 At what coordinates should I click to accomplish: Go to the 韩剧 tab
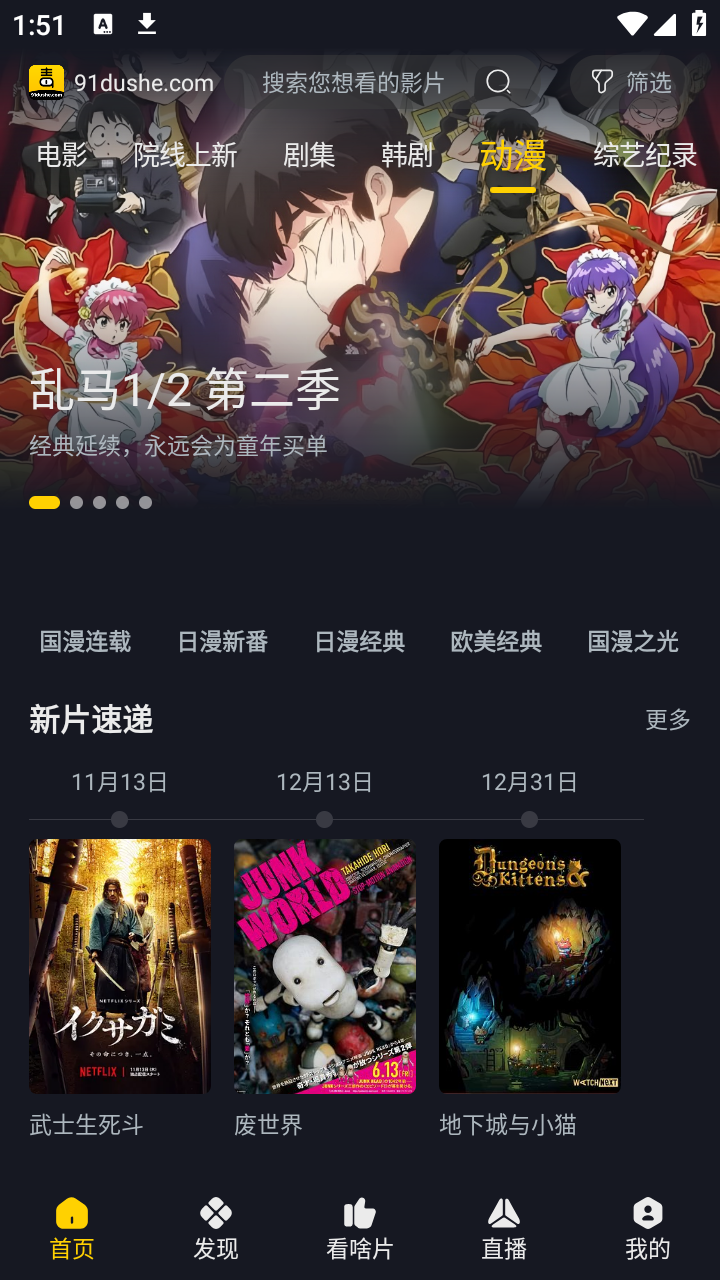click(x=407, y=155)
